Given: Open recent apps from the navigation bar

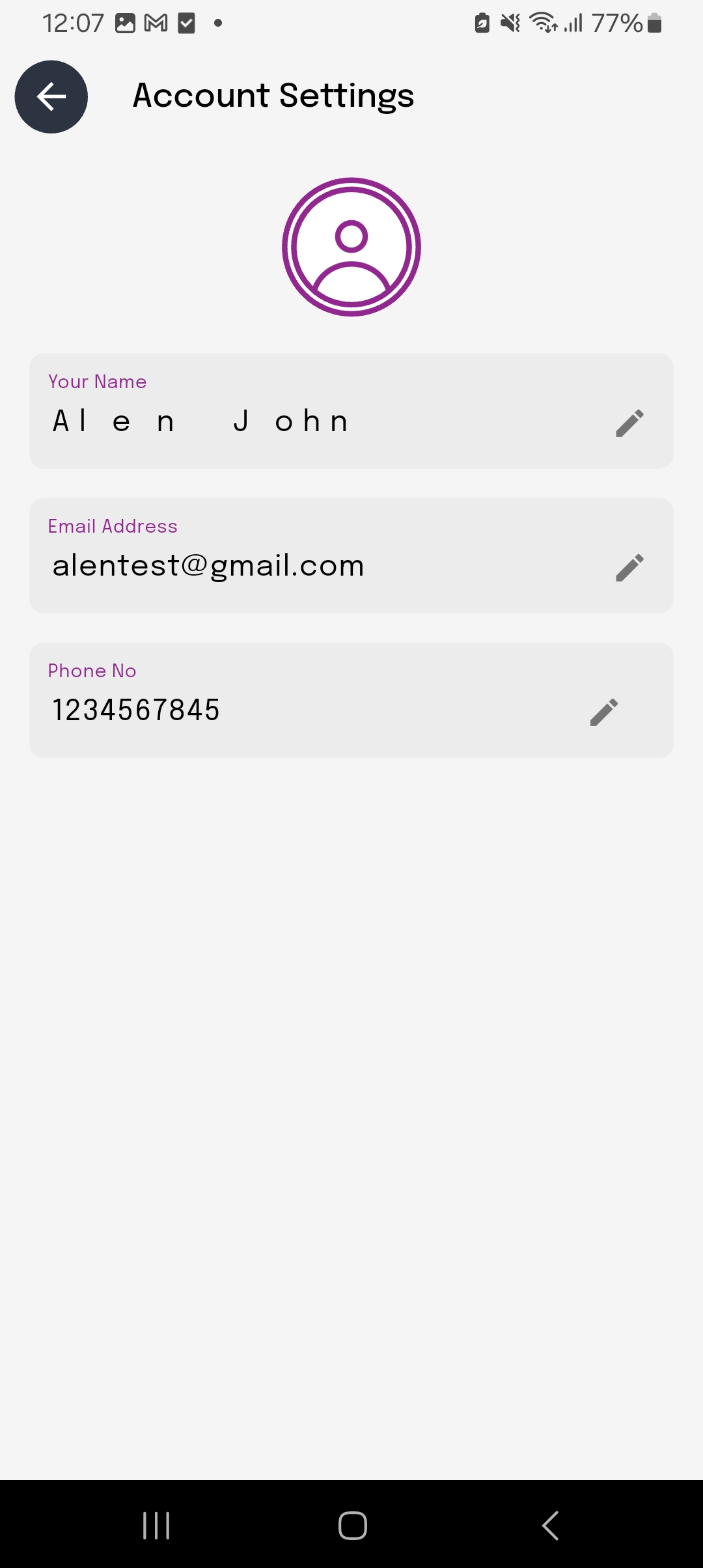Looking at the screenshot, I should click(x=156, y=1525).
